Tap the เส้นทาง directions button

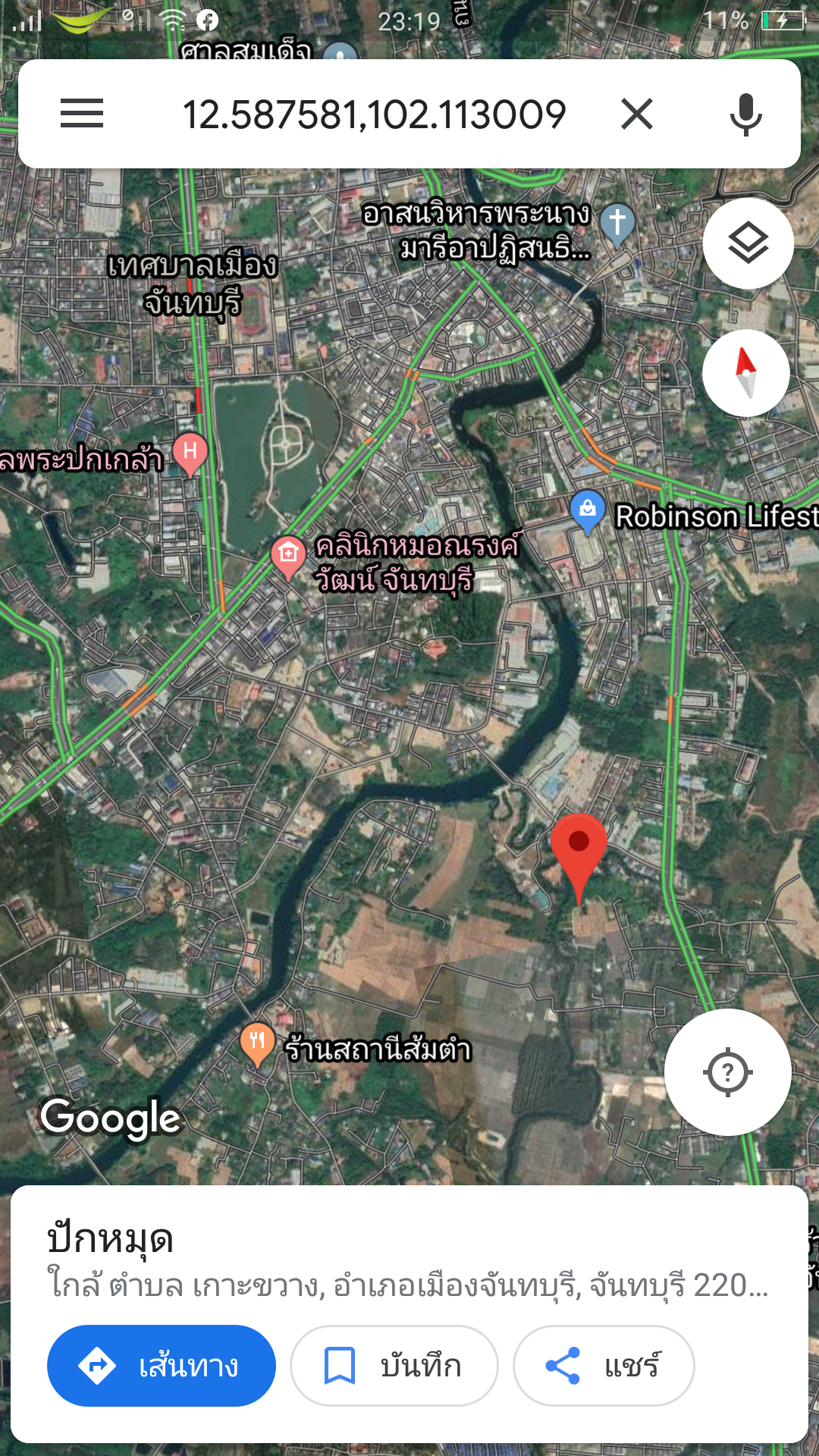162,1366
